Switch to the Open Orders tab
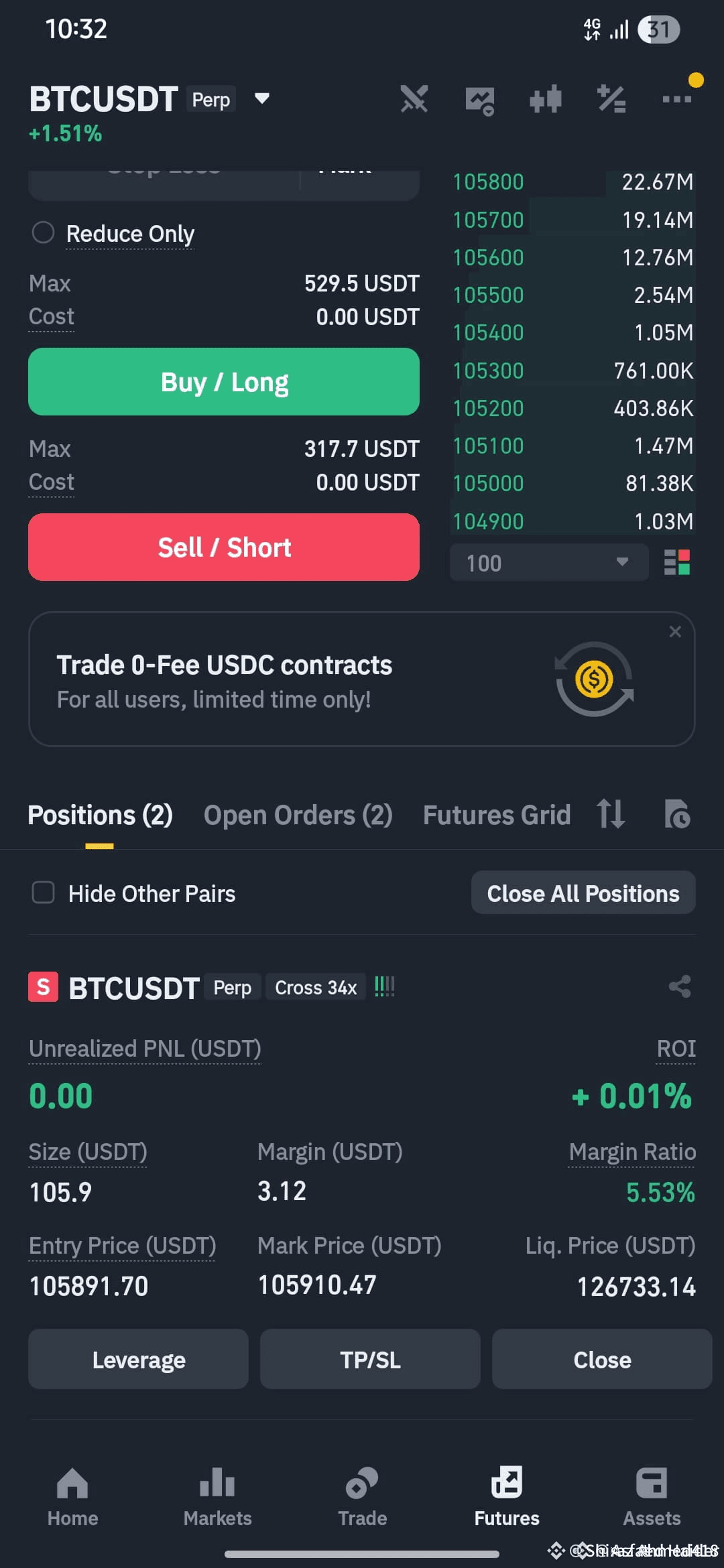The width and height of the screenshot is (724, 1568). (x=298, y=815)
